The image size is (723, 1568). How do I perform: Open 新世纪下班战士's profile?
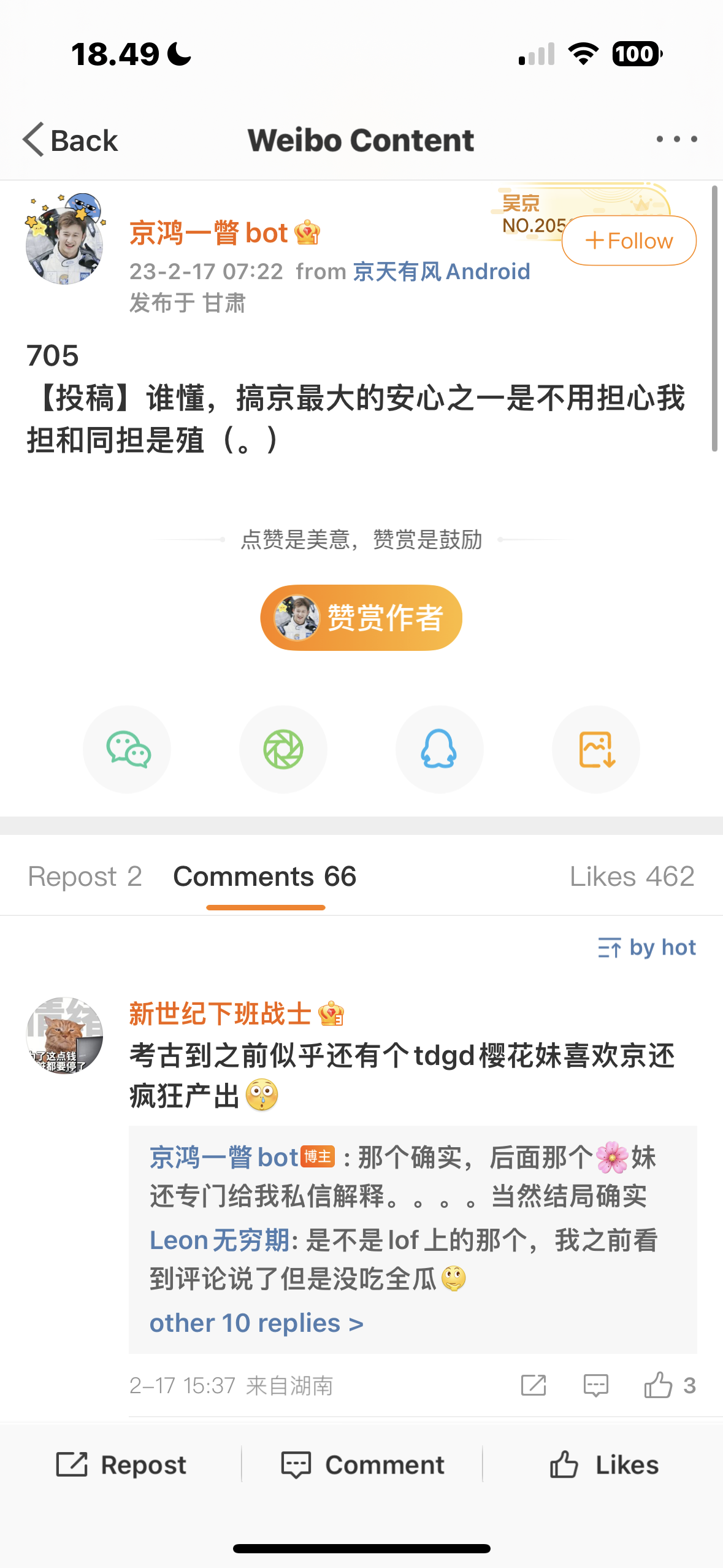pyautogui.click(x=64, y=1036)
